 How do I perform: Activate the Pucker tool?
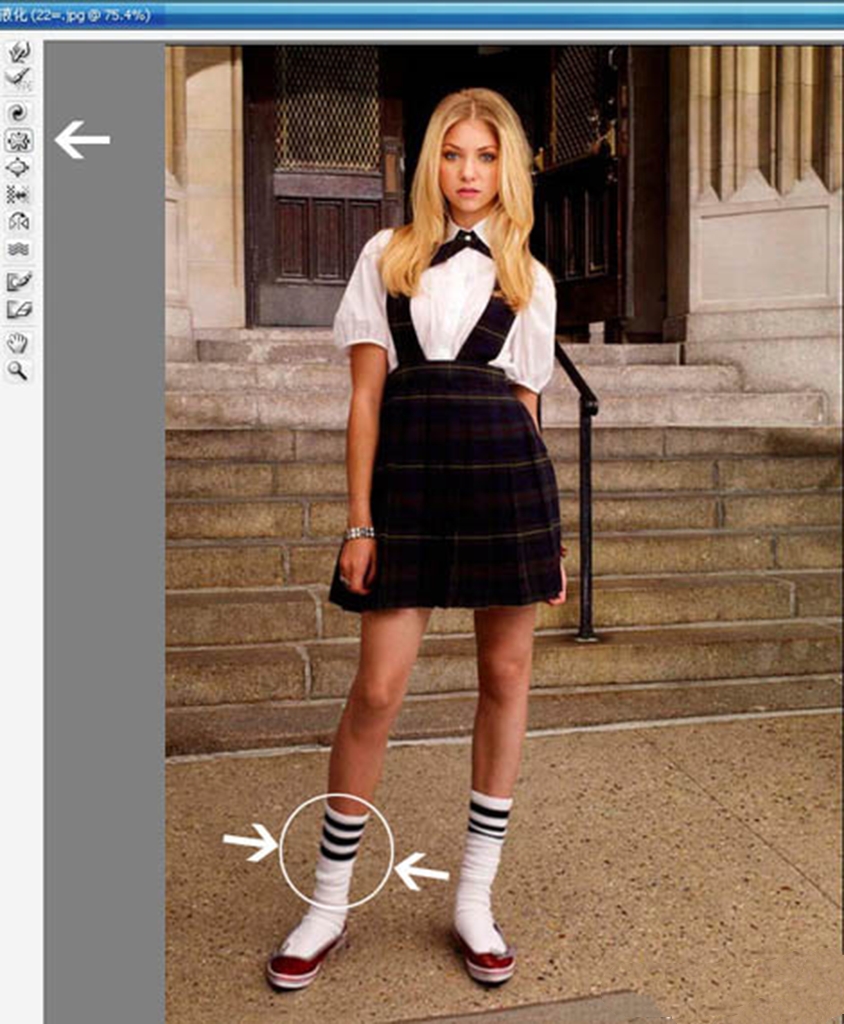19,140
